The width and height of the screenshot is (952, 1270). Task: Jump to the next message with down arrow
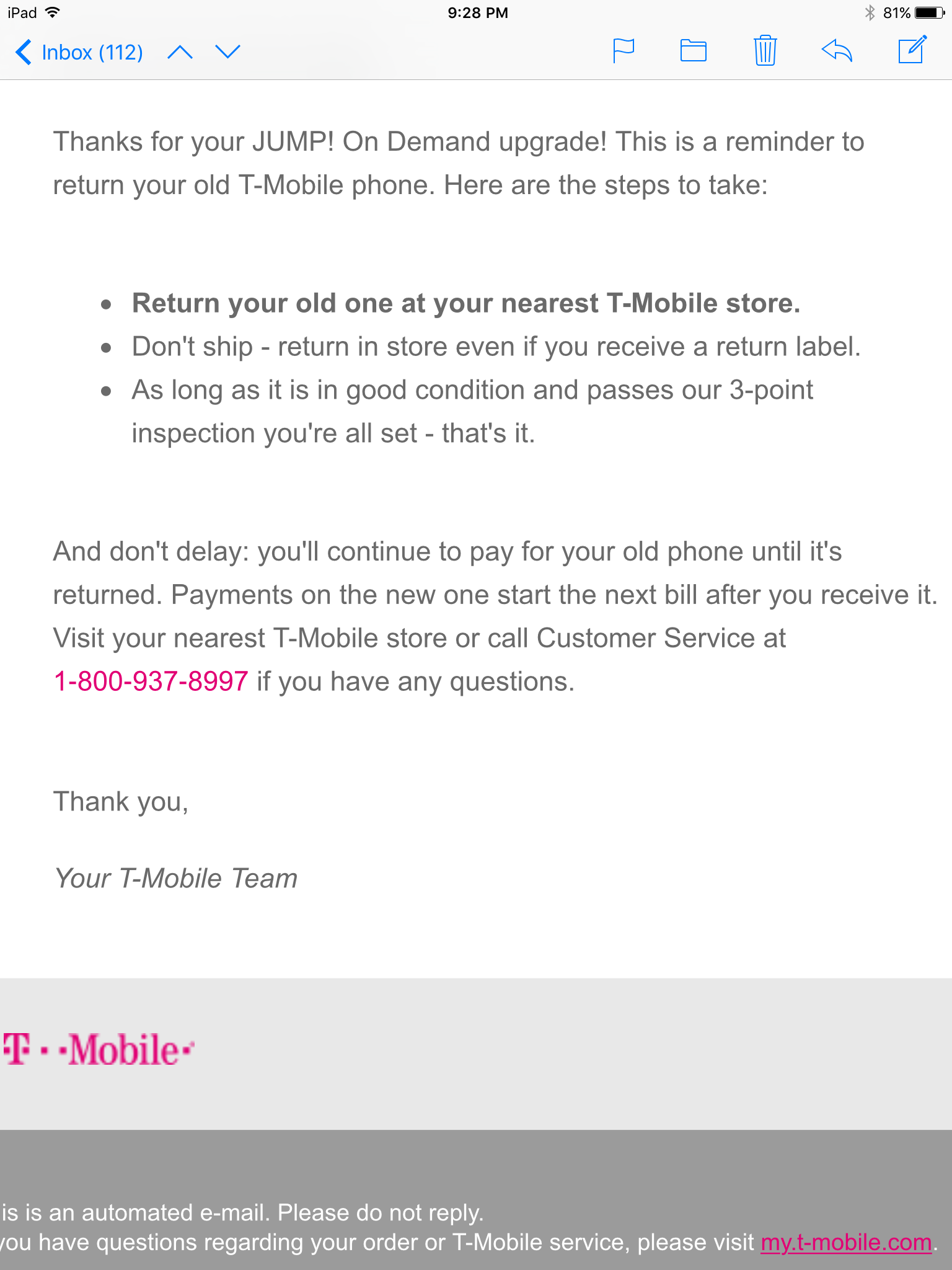(227, 52)
